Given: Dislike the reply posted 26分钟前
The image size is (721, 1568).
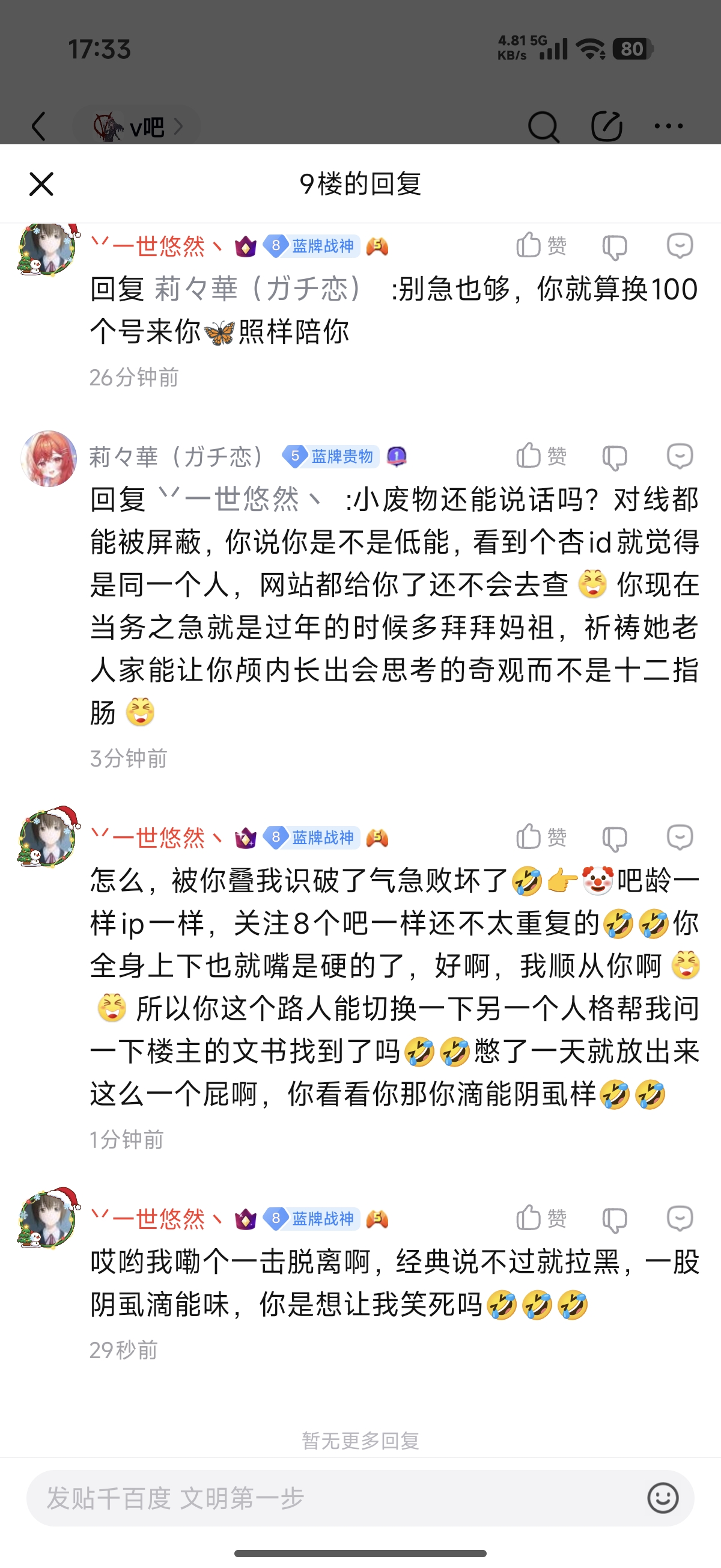Looking at the screenshot, I should [x=615, y=247].
